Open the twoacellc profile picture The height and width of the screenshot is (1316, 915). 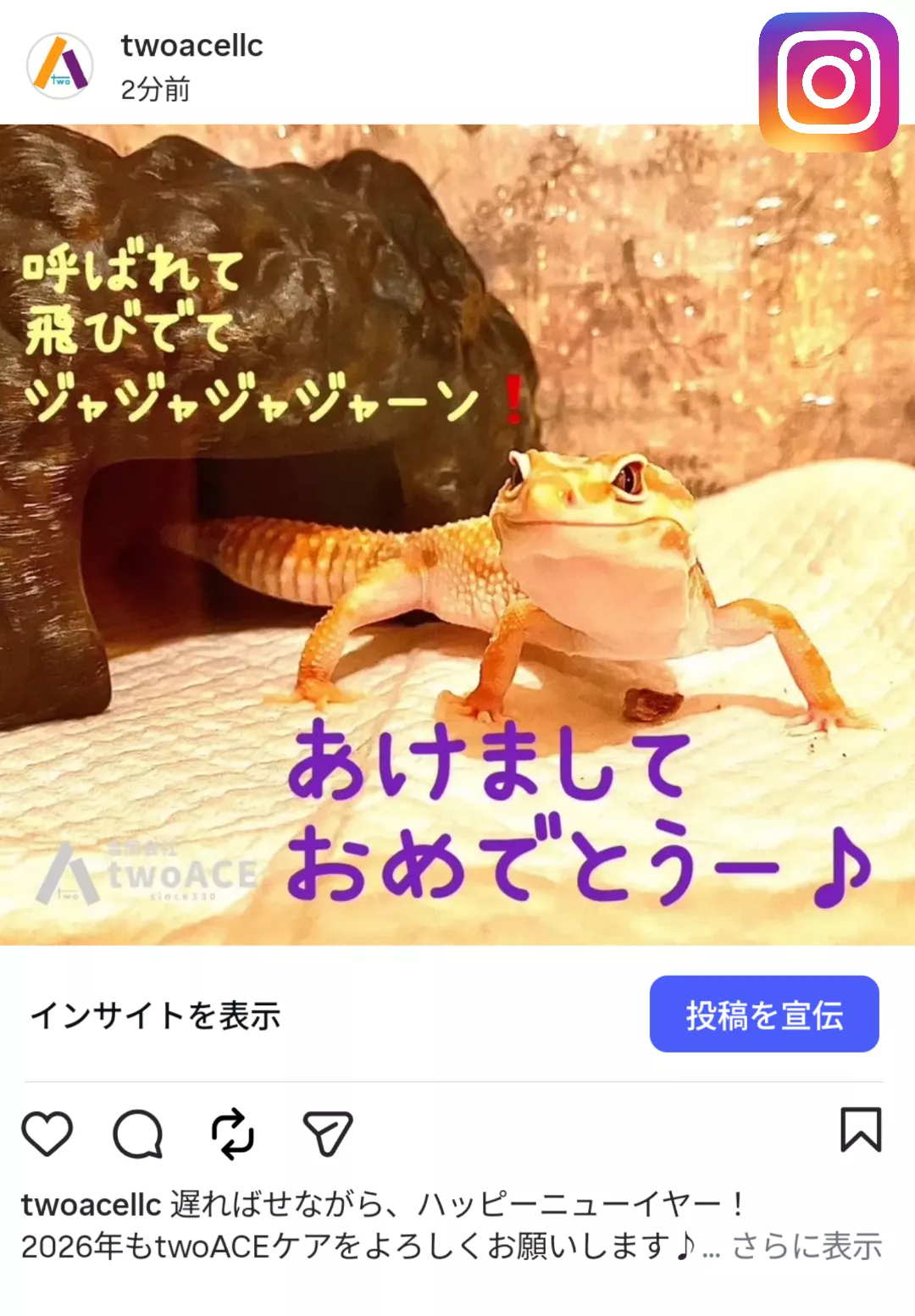(60, 65)
